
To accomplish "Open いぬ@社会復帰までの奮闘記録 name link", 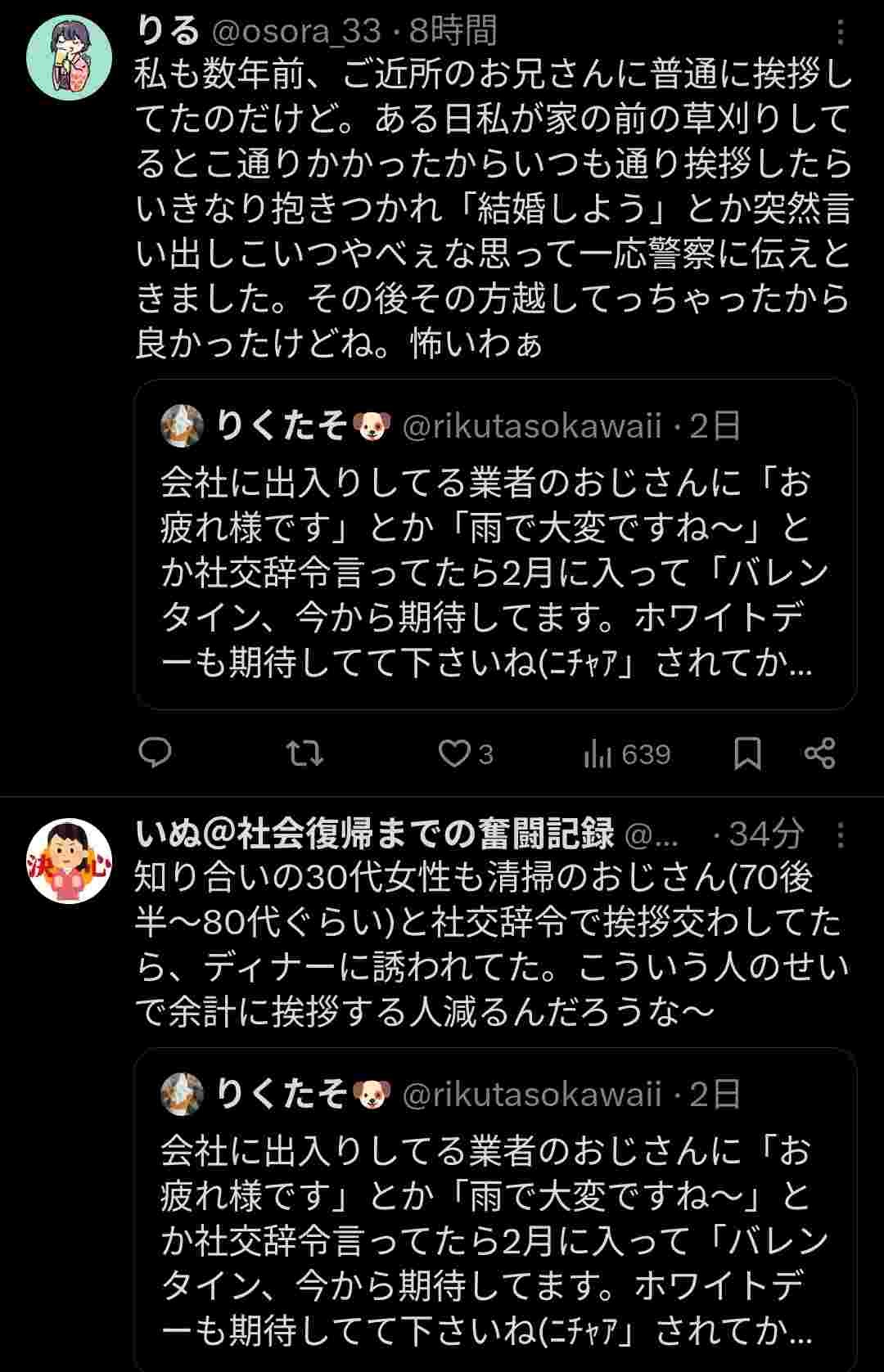I will click(374, 834).
